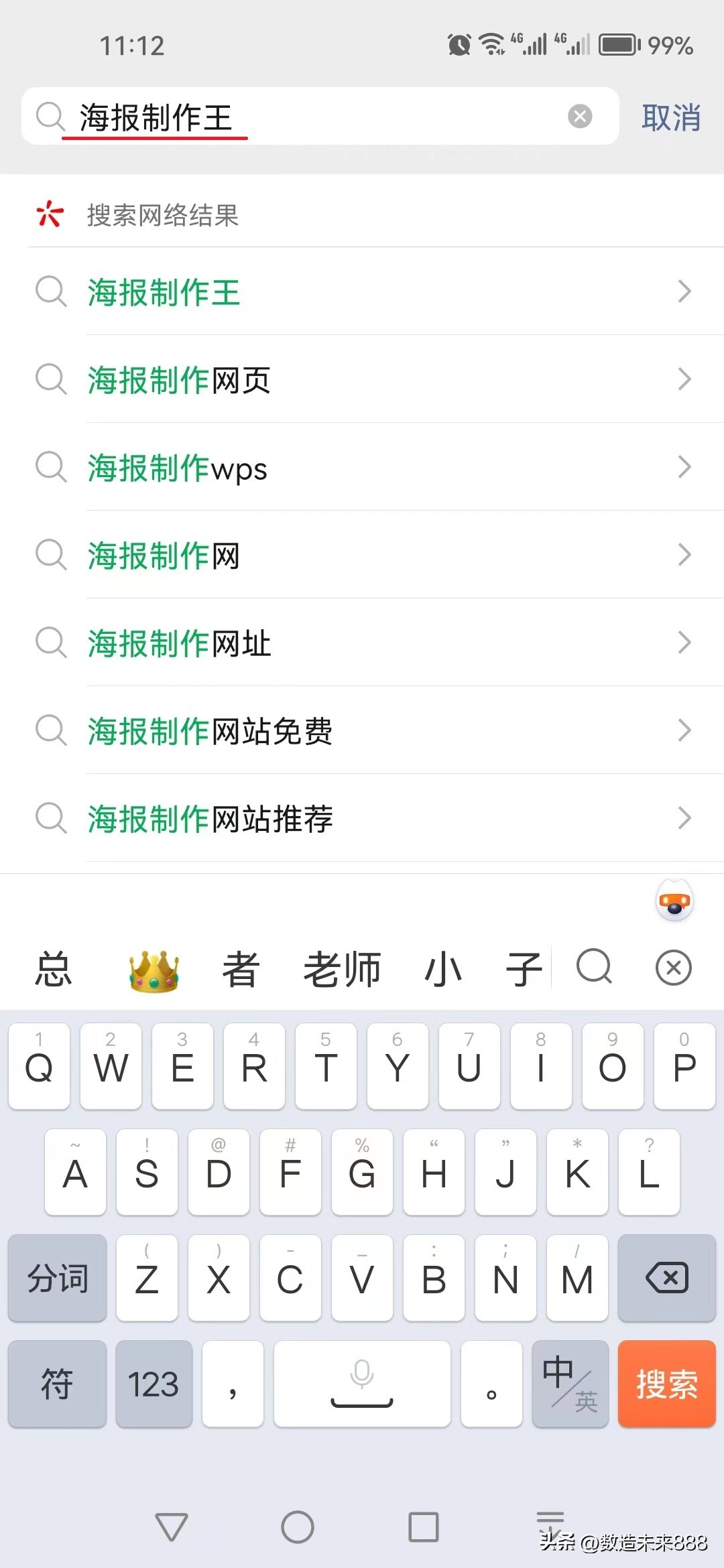Select the crown emoji suggestion
The image size is (724, 1568).
(x=153, y=968)
